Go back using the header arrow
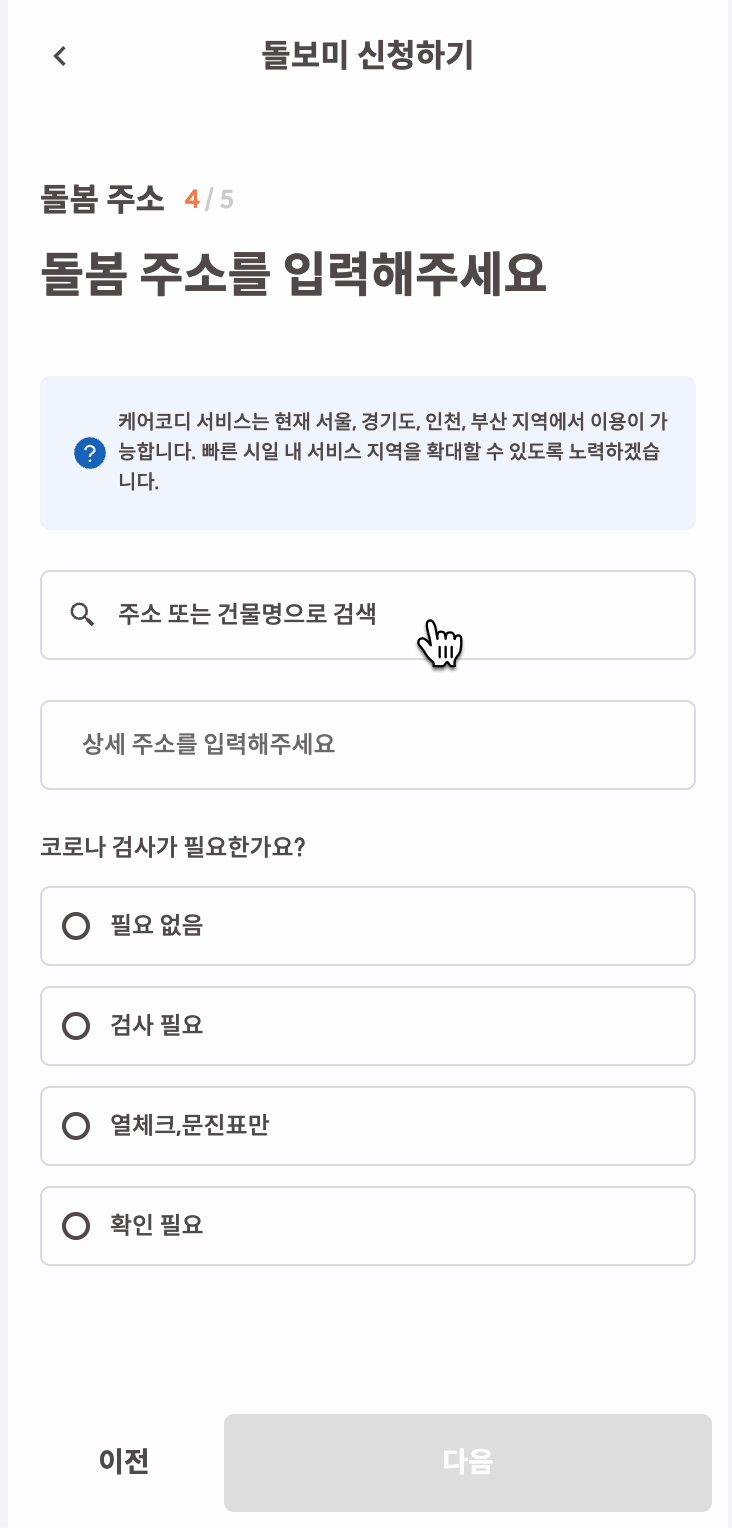 click(x=60, y=56)
